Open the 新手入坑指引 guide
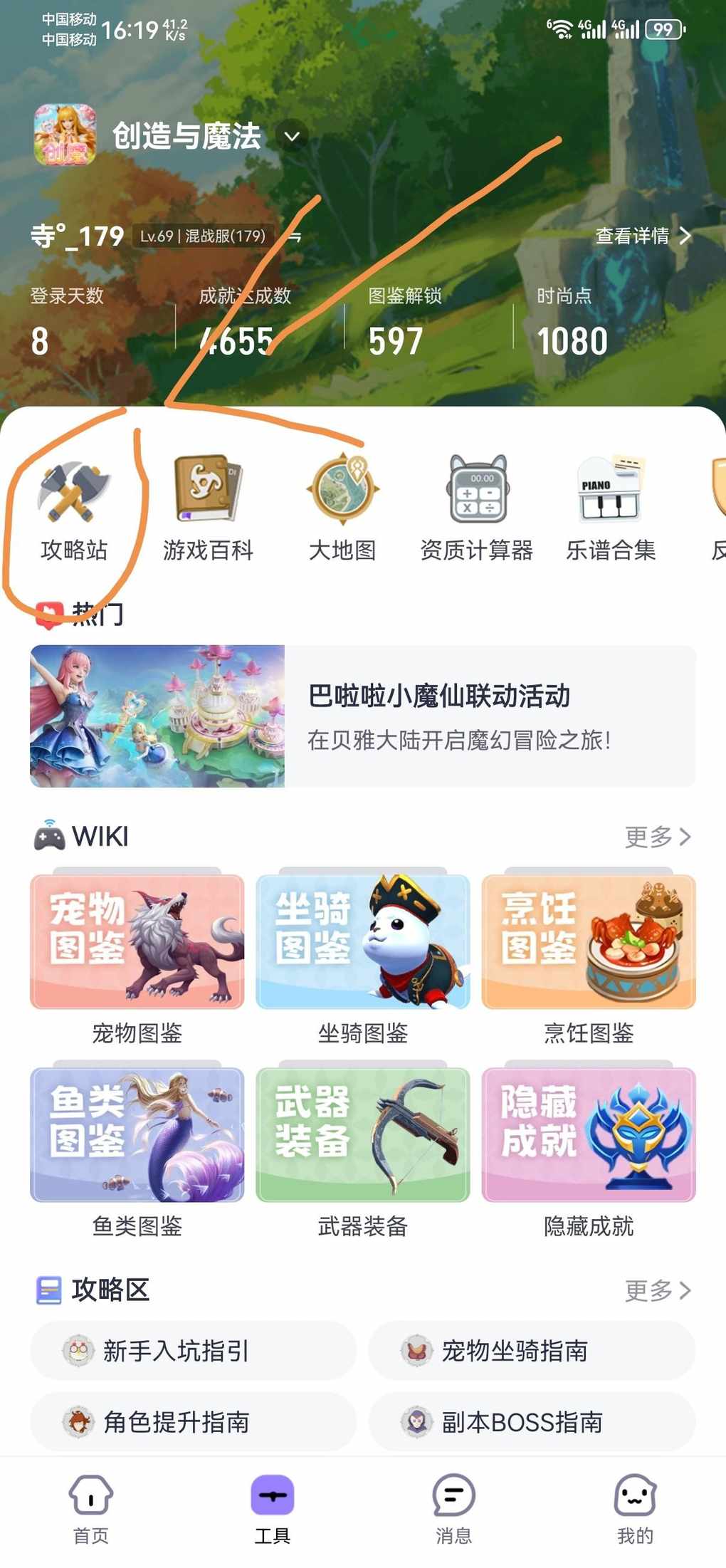The height and width of the screenshot is (1568, 726). (x=192, y=1351)
